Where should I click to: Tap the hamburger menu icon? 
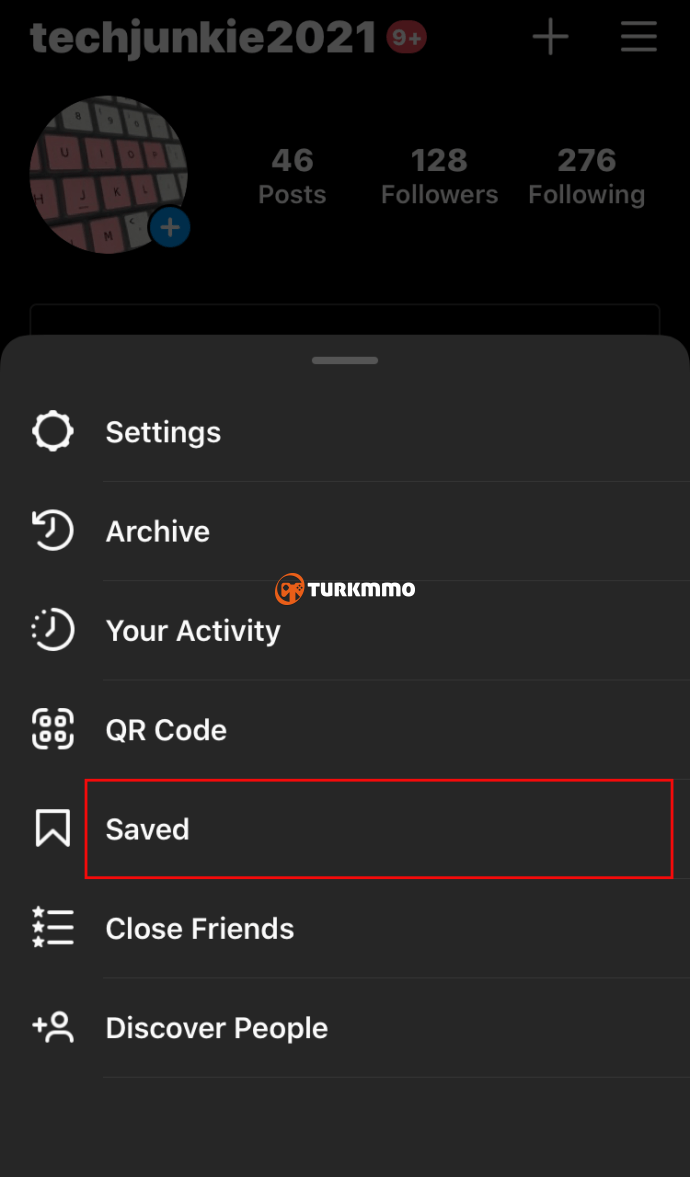point(639,37)
